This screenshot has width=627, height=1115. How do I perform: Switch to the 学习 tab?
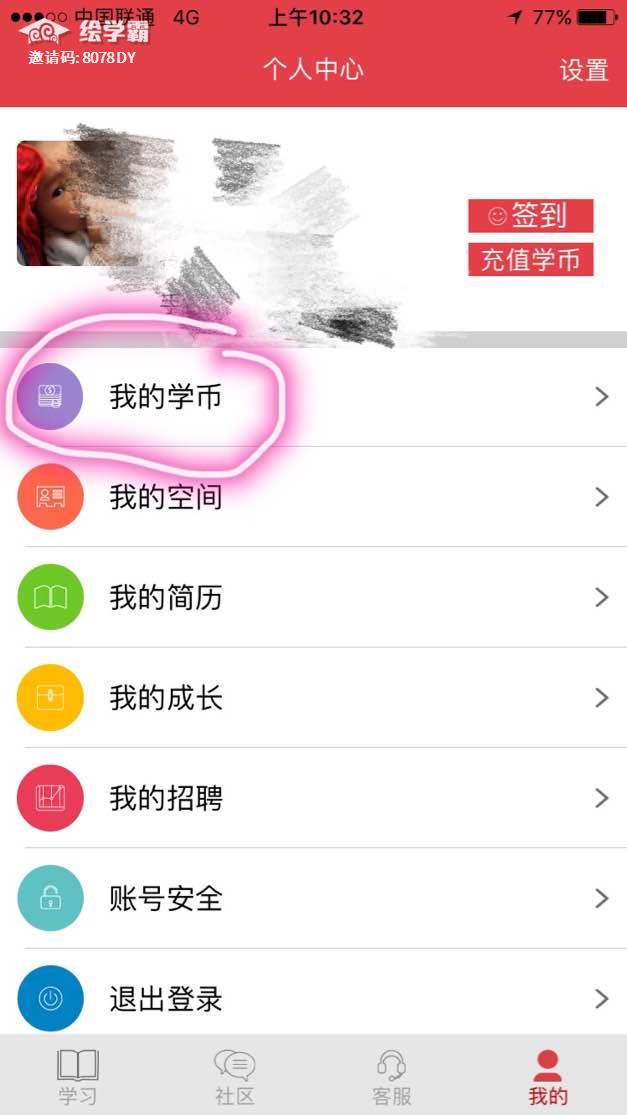point(78,1076)
